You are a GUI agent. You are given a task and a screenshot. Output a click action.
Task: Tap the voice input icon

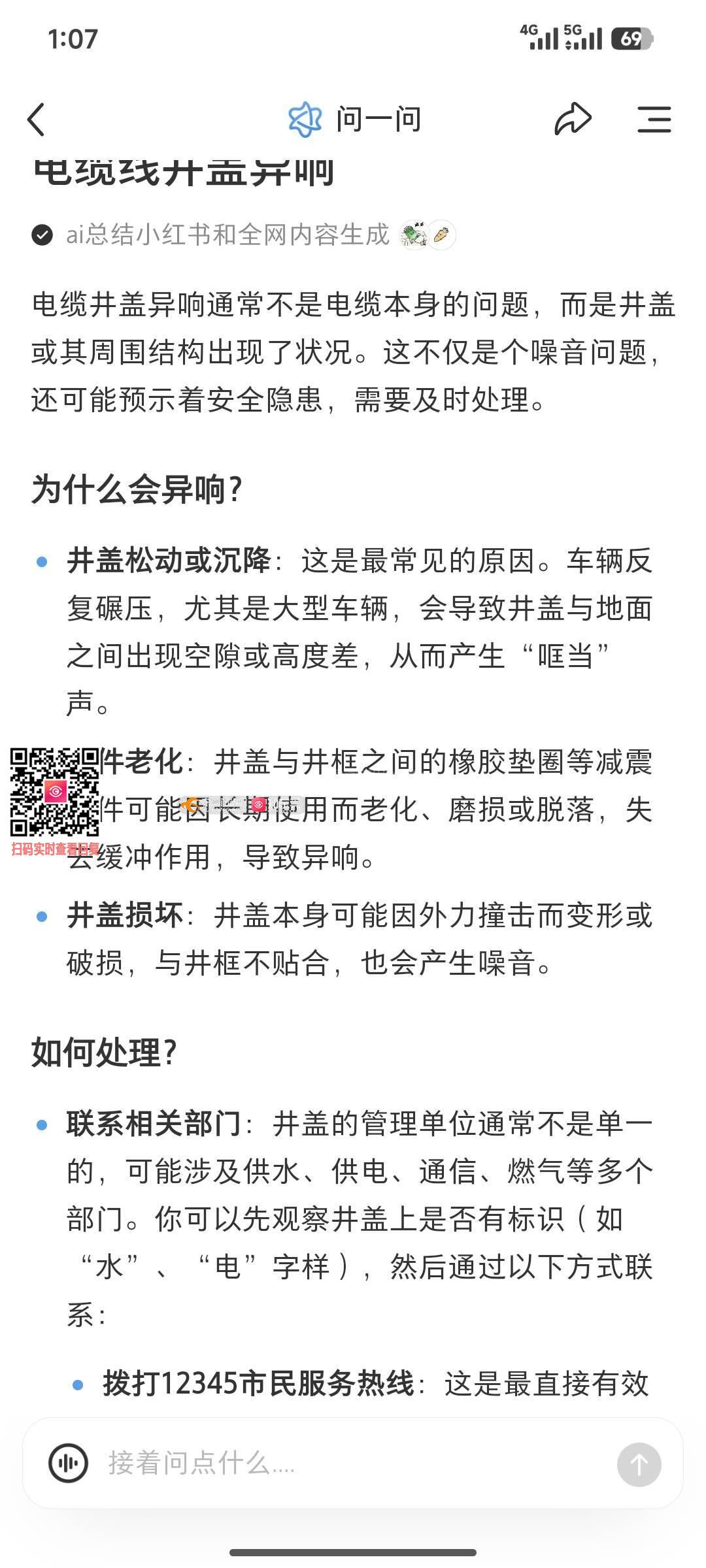[x=69, y=1463]
